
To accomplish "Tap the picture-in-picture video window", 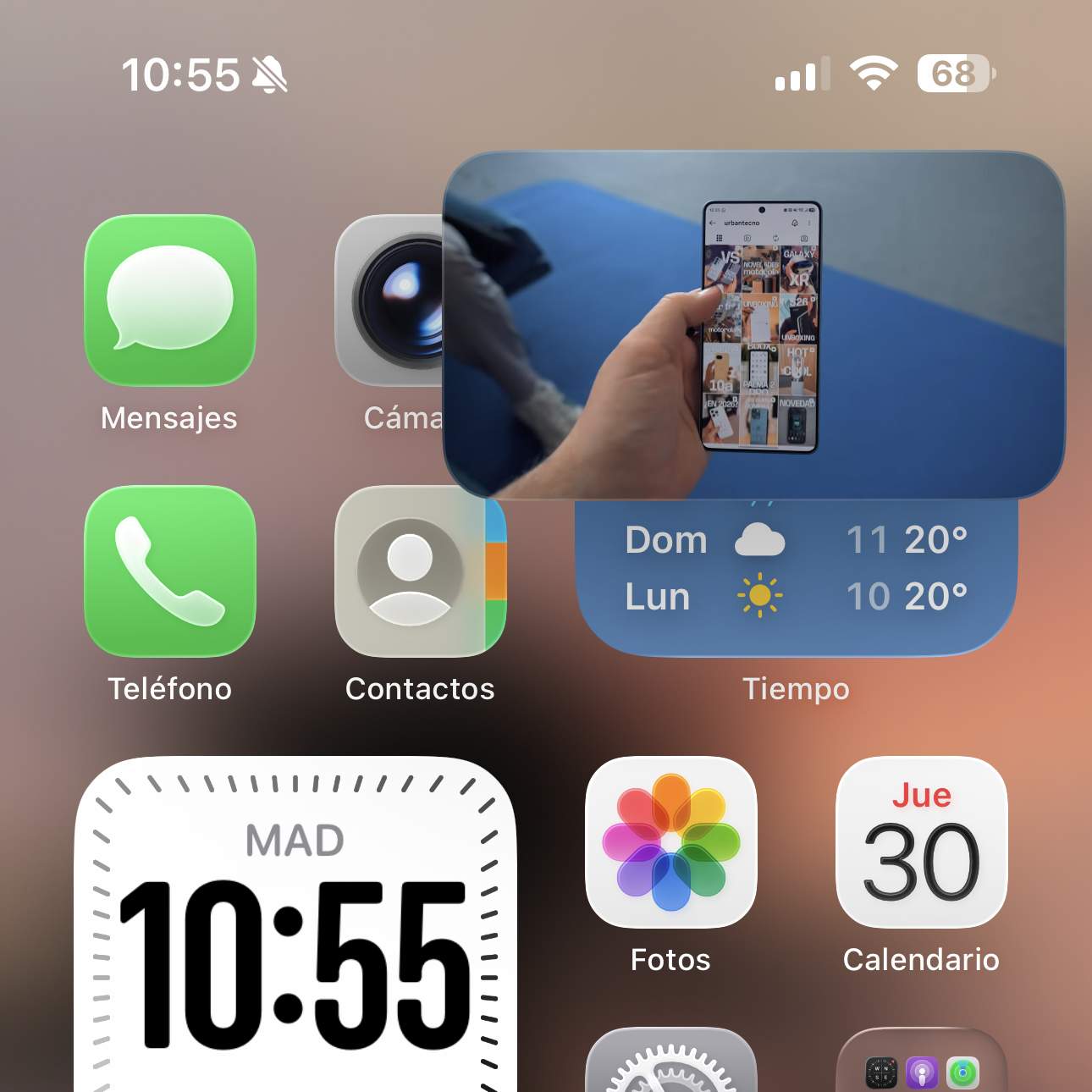I will click(x=753, y=326).
